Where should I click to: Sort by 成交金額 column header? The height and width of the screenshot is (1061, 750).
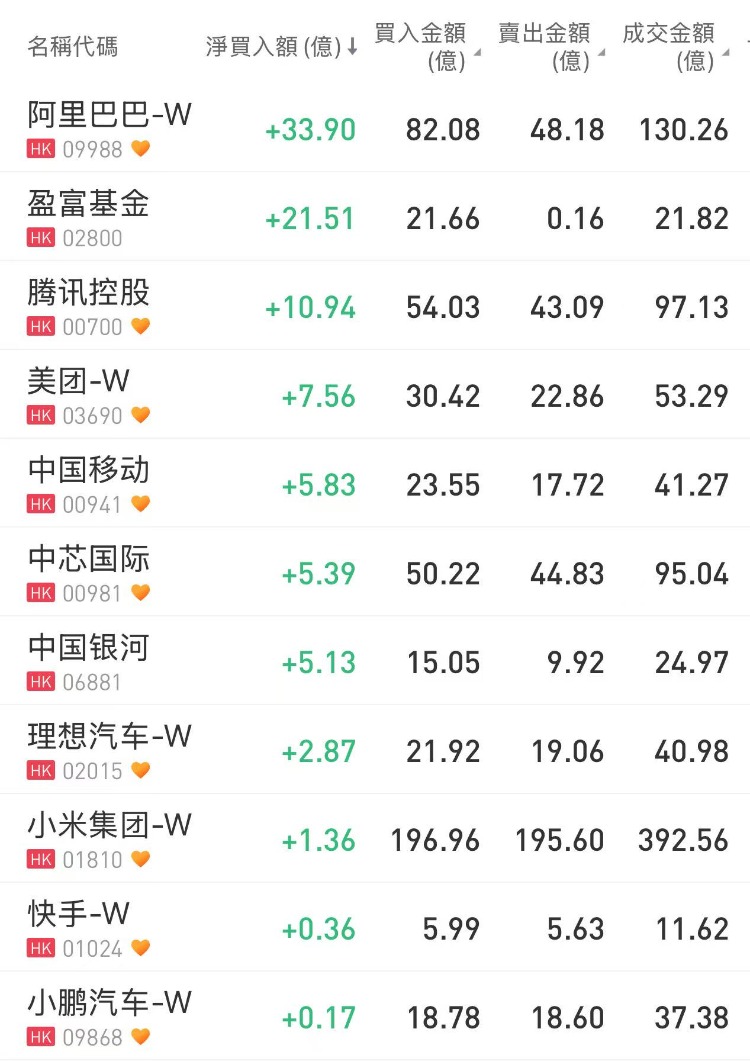(674, 47)
